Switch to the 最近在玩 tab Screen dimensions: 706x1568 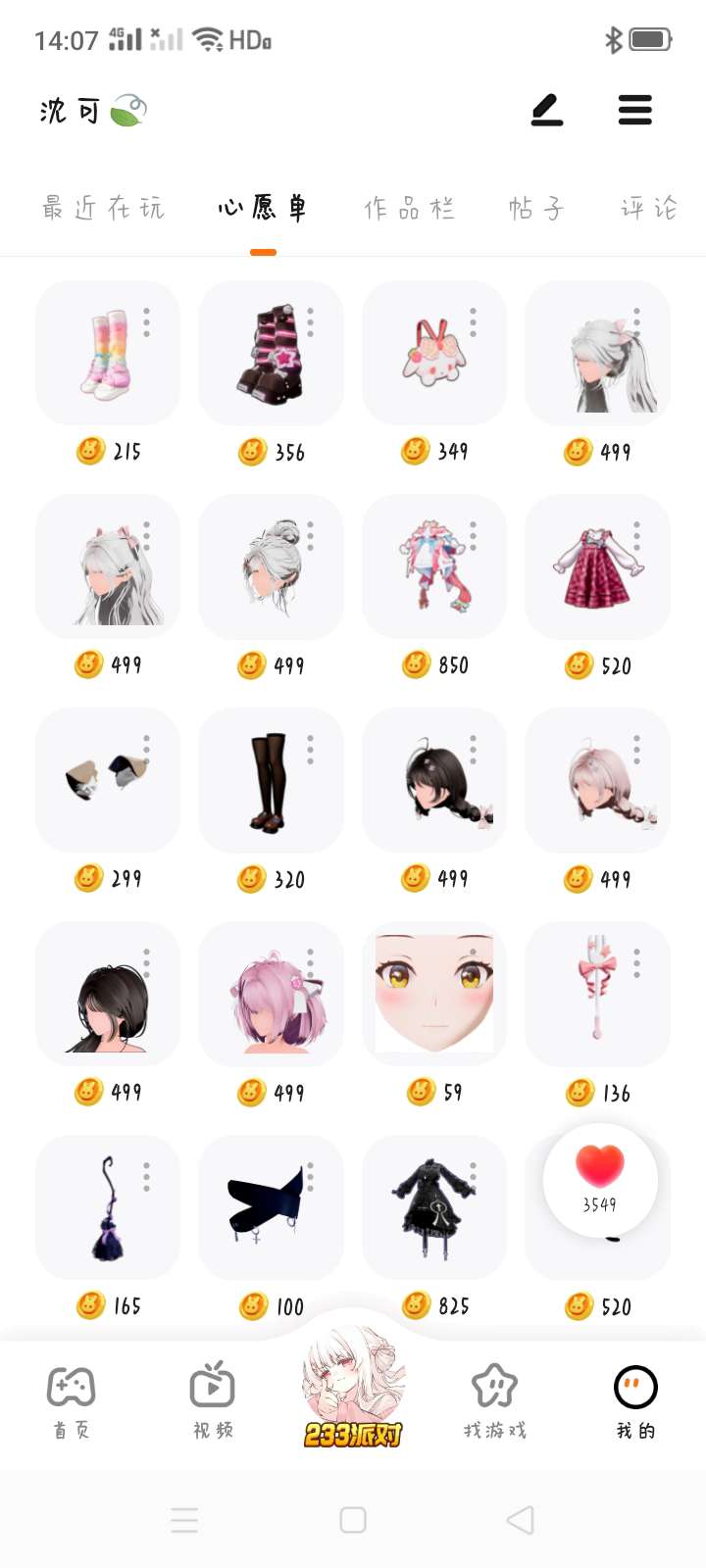[x=103, y=208]
